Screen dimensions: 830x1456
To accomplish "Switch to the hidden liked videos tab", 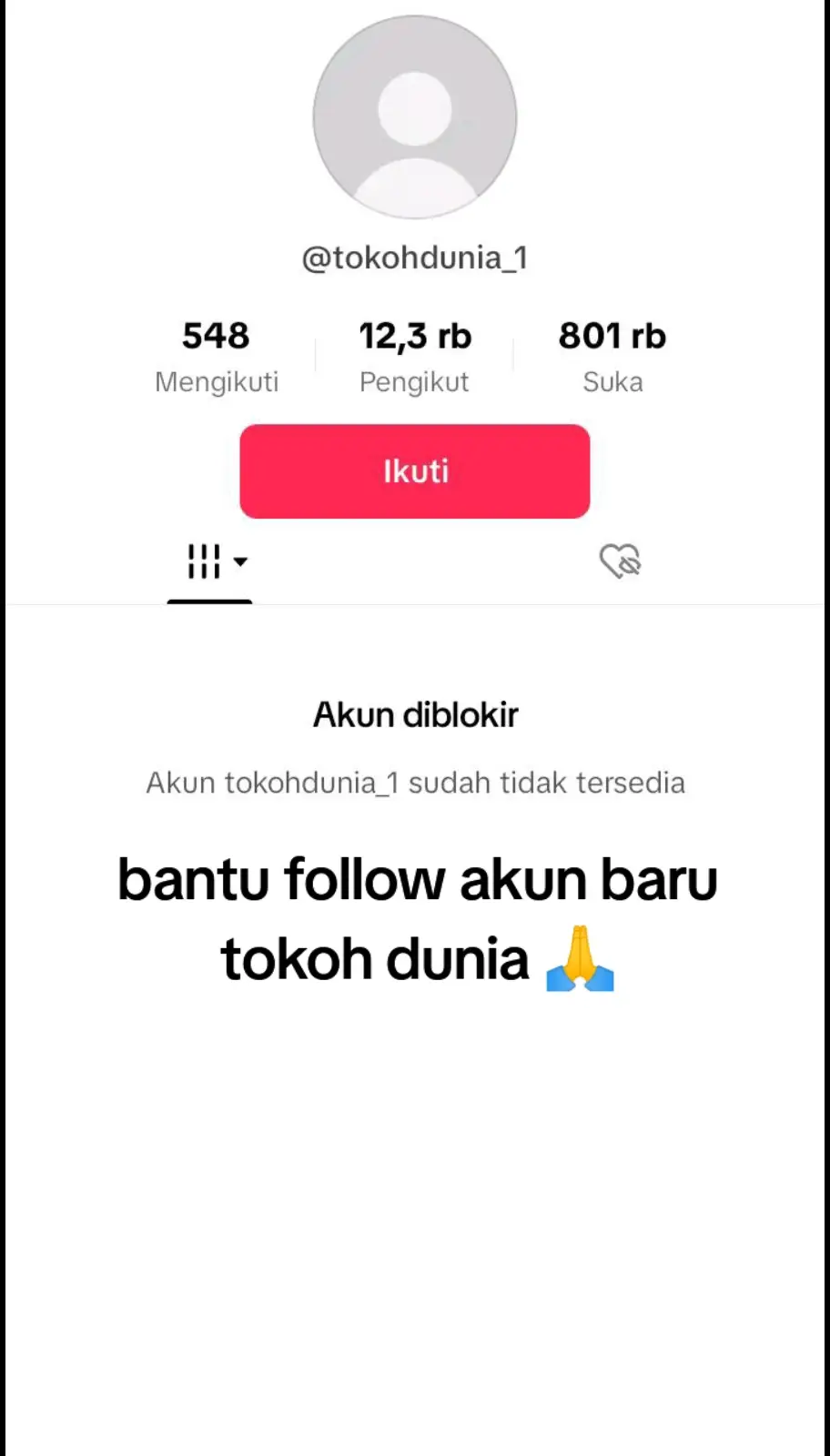I will [x=620, y=561].
